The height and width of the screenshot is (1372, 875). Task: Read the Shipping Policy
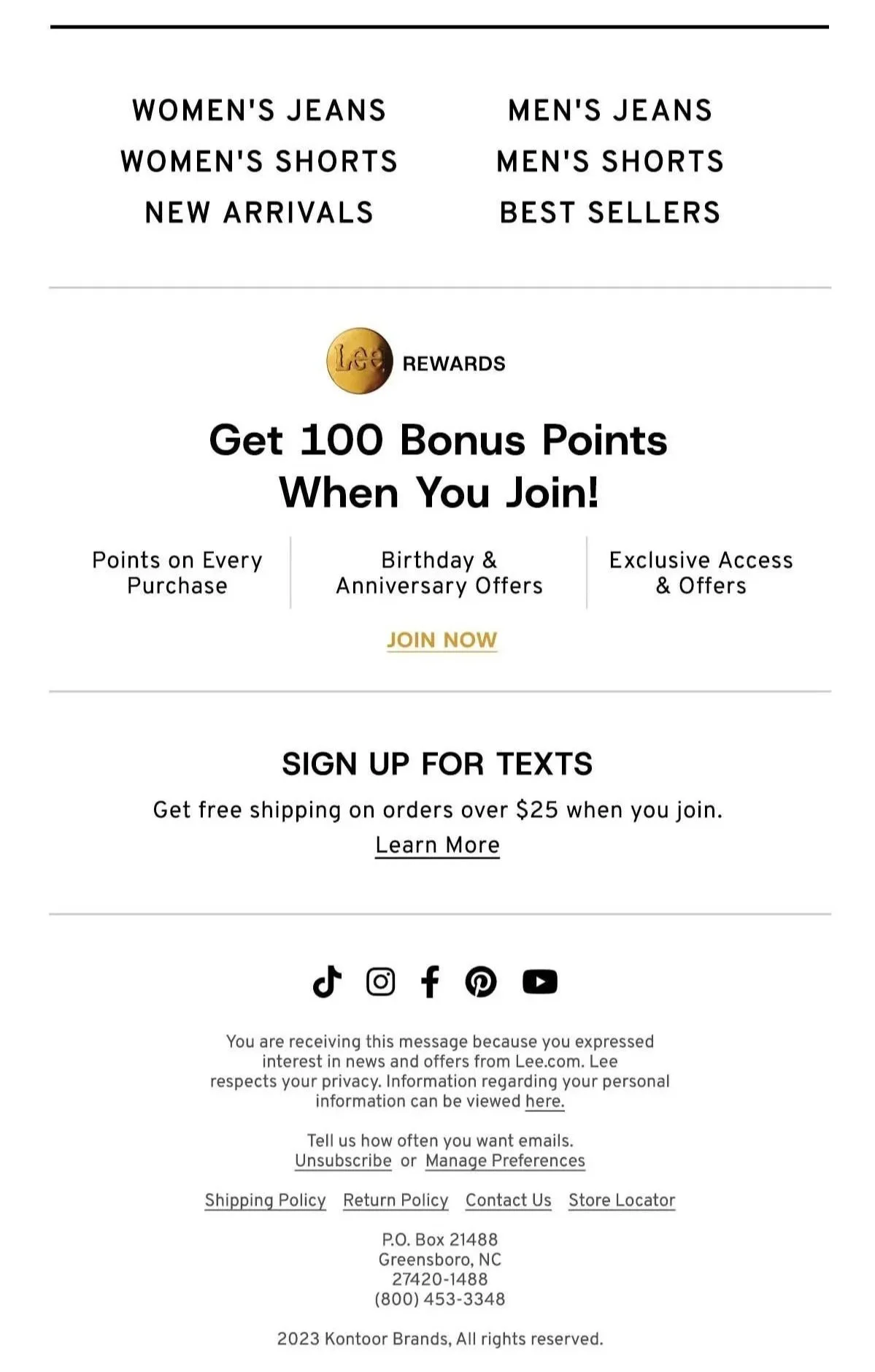(265, 1200)
